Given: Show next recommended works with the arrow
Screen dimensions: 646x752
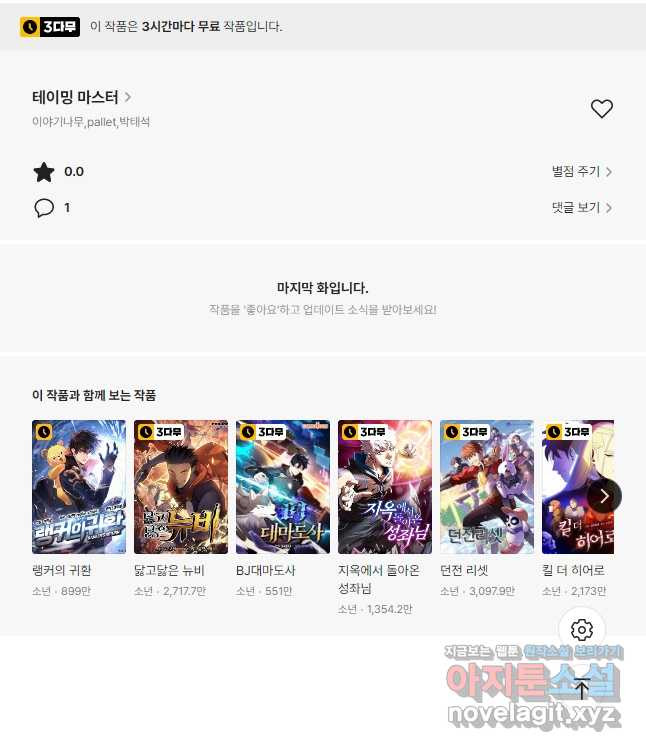Looking at the screenshot, I should [x=604, y=496].
